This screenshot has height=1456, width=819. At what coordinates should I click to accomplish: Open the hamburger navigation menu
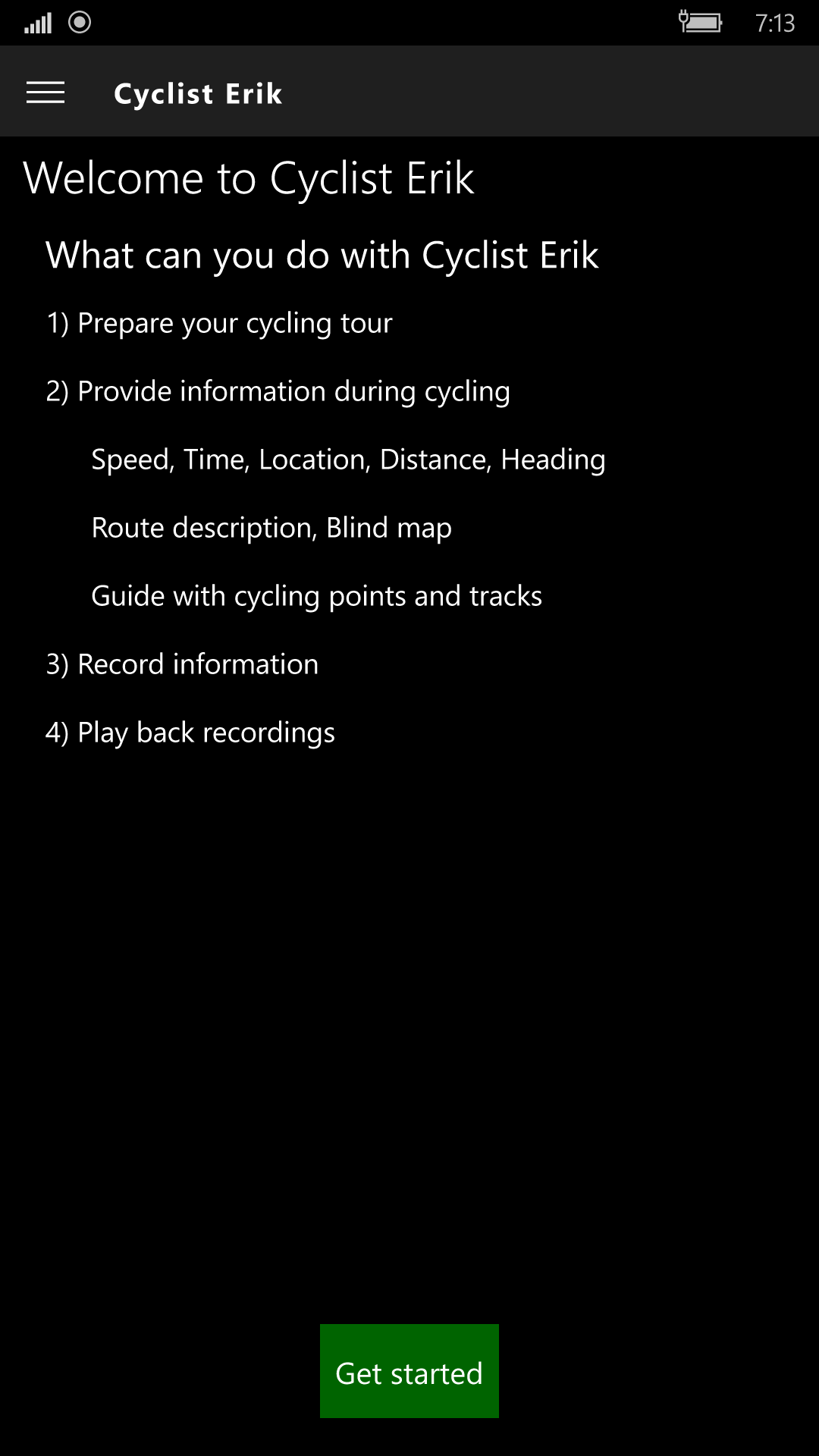(x=45, y=93)
